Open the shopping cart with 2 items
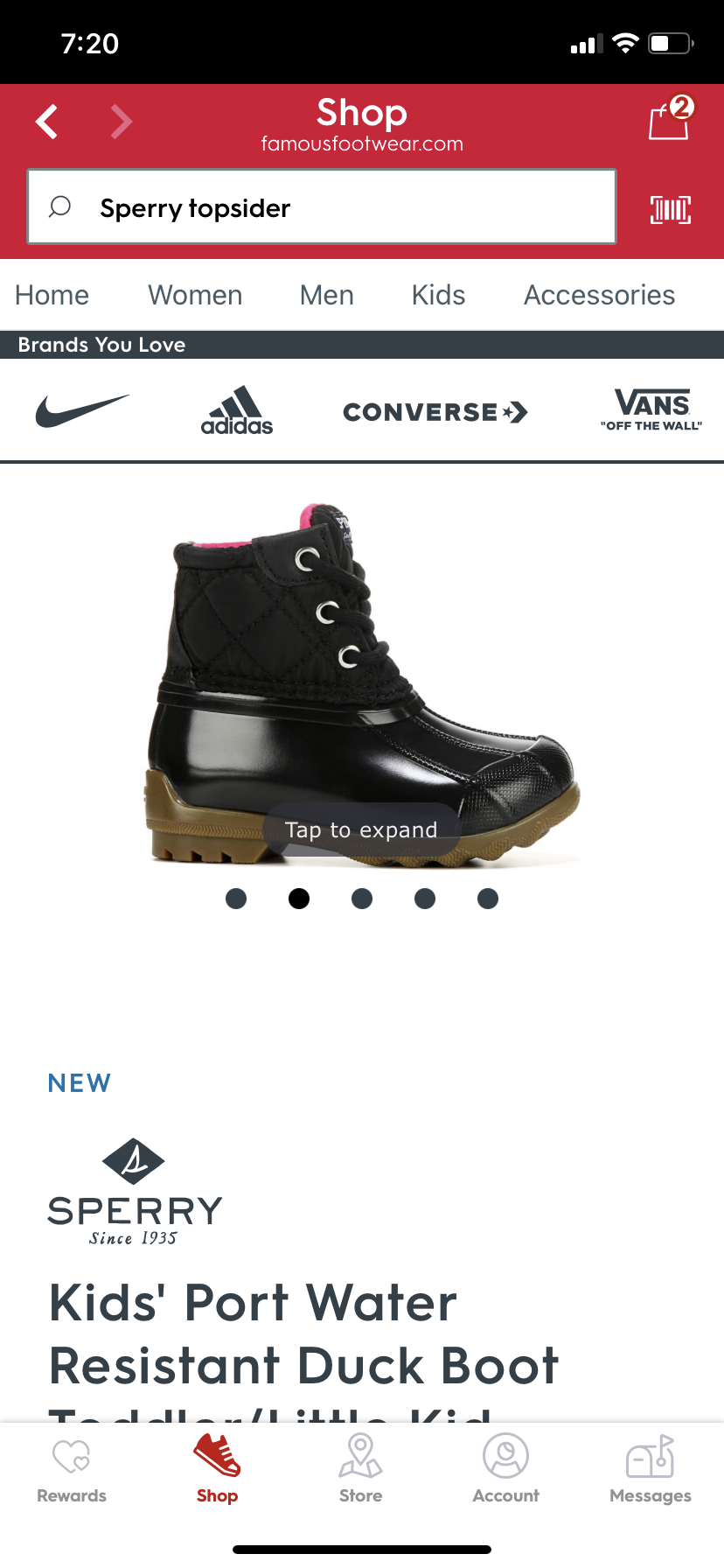Screen dimensions: 724x1568 click(x=669, y=120)
